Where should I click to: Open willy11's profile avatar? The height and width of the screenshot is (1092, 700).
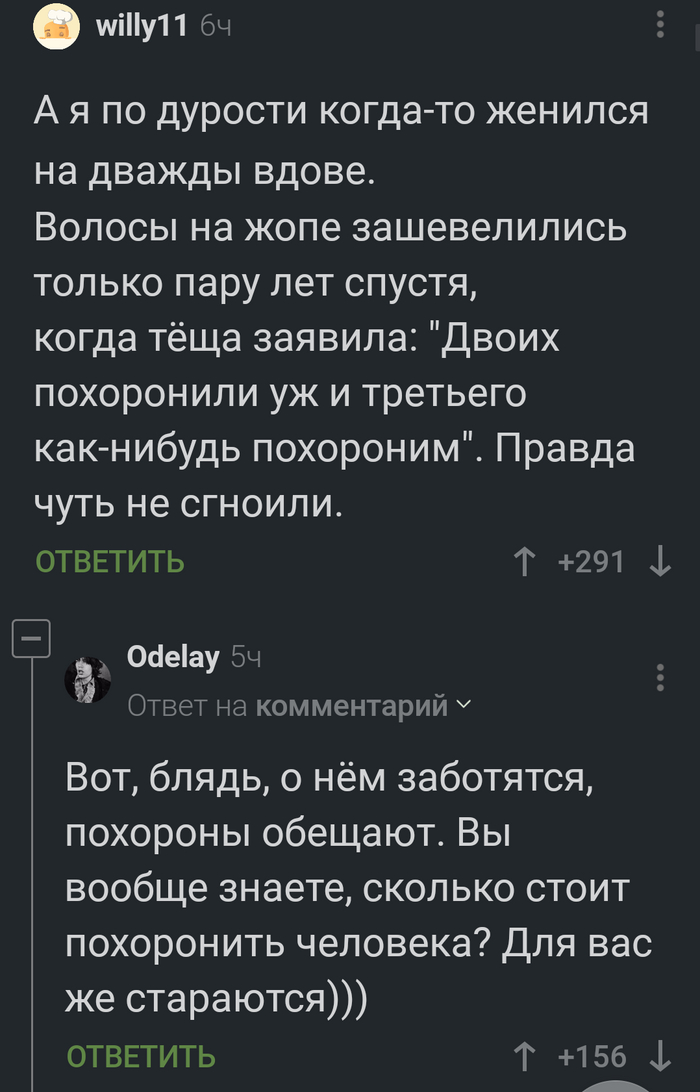tap(58, 30)
